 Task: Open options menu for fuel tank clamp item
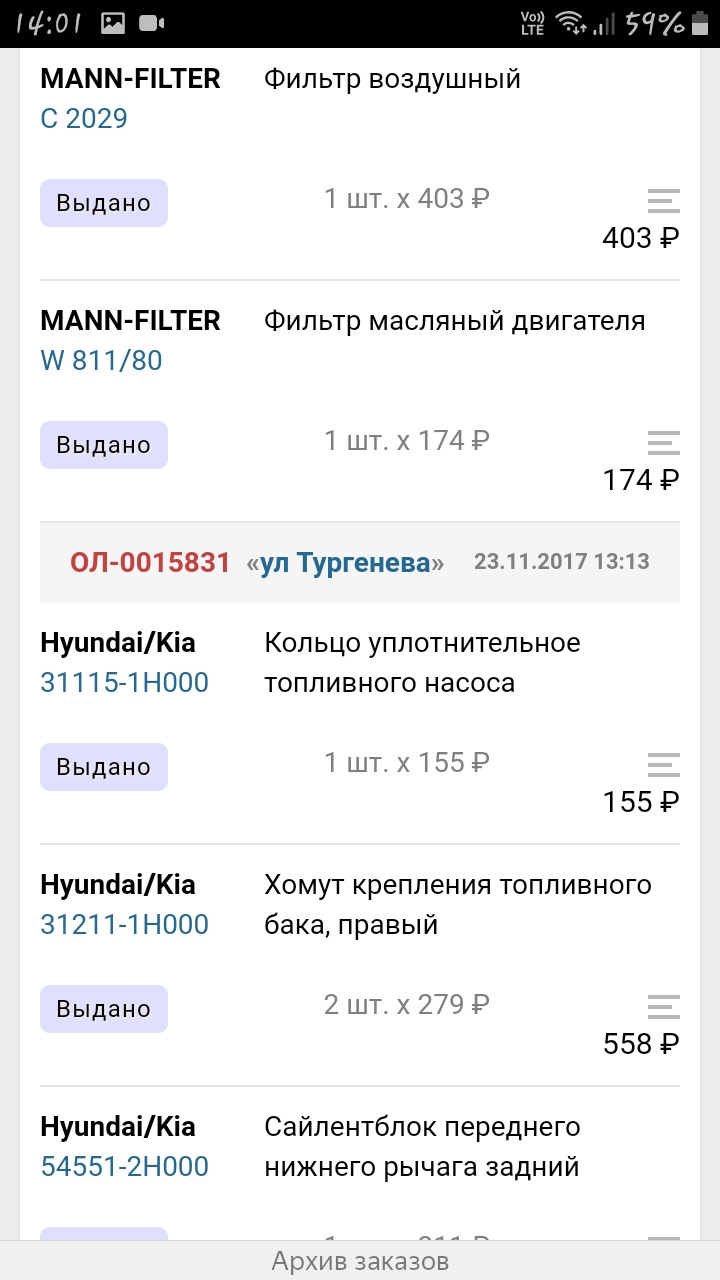pyautogui.click(x=663, y=1006)
